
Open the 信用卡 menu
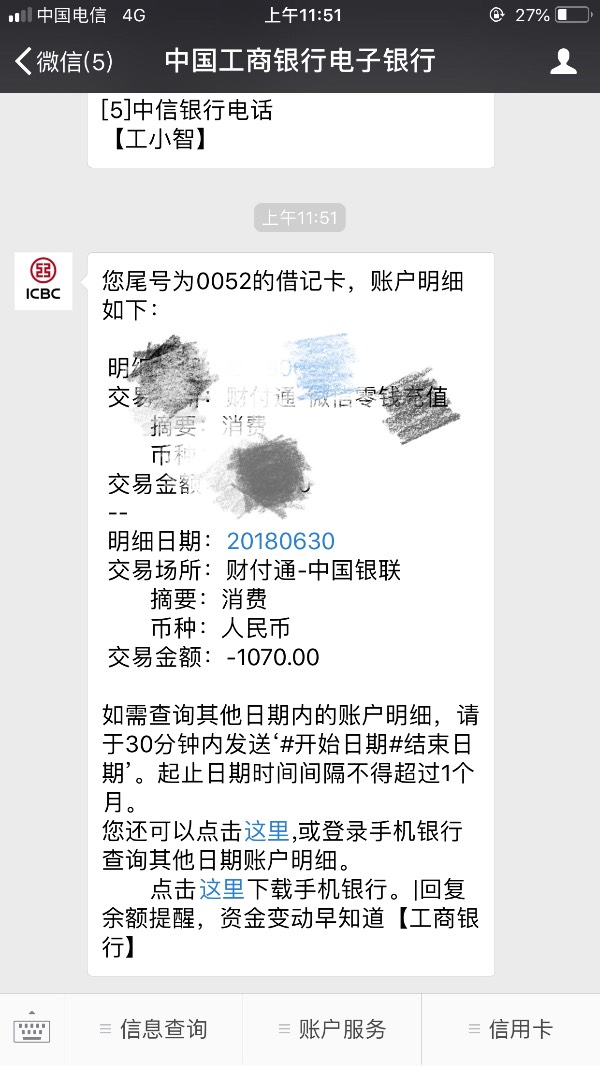[511, 1030]
